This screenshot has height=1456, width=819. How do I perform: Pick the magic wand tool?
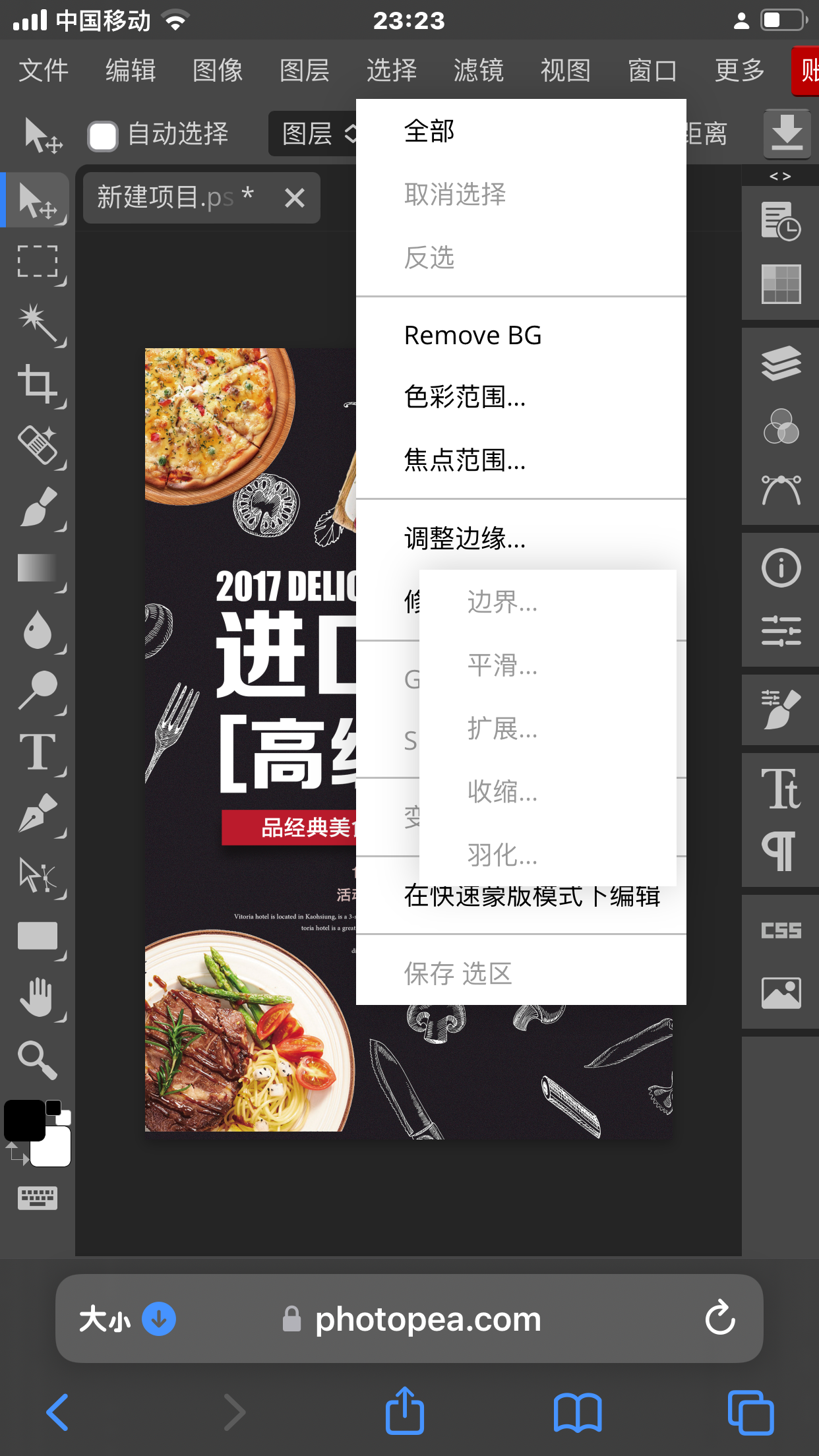point(38,323)
